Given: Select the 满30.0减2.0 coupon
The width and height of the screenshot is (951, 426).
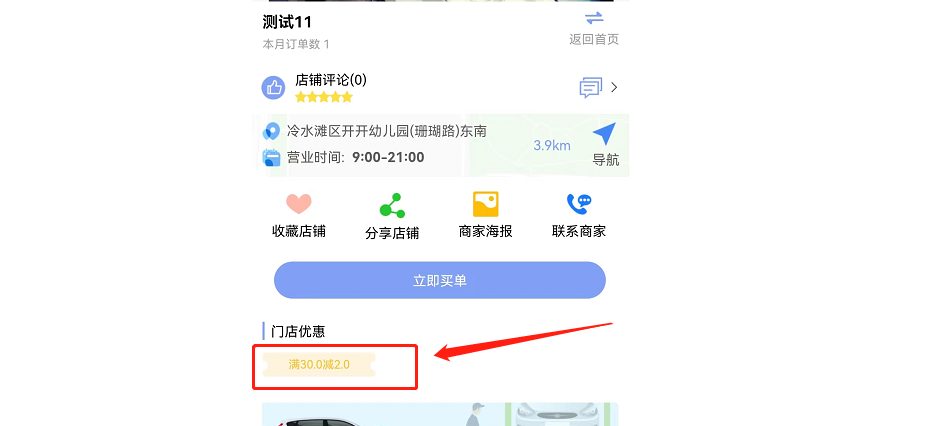Looking at the screenshot, I should [319, 364].
